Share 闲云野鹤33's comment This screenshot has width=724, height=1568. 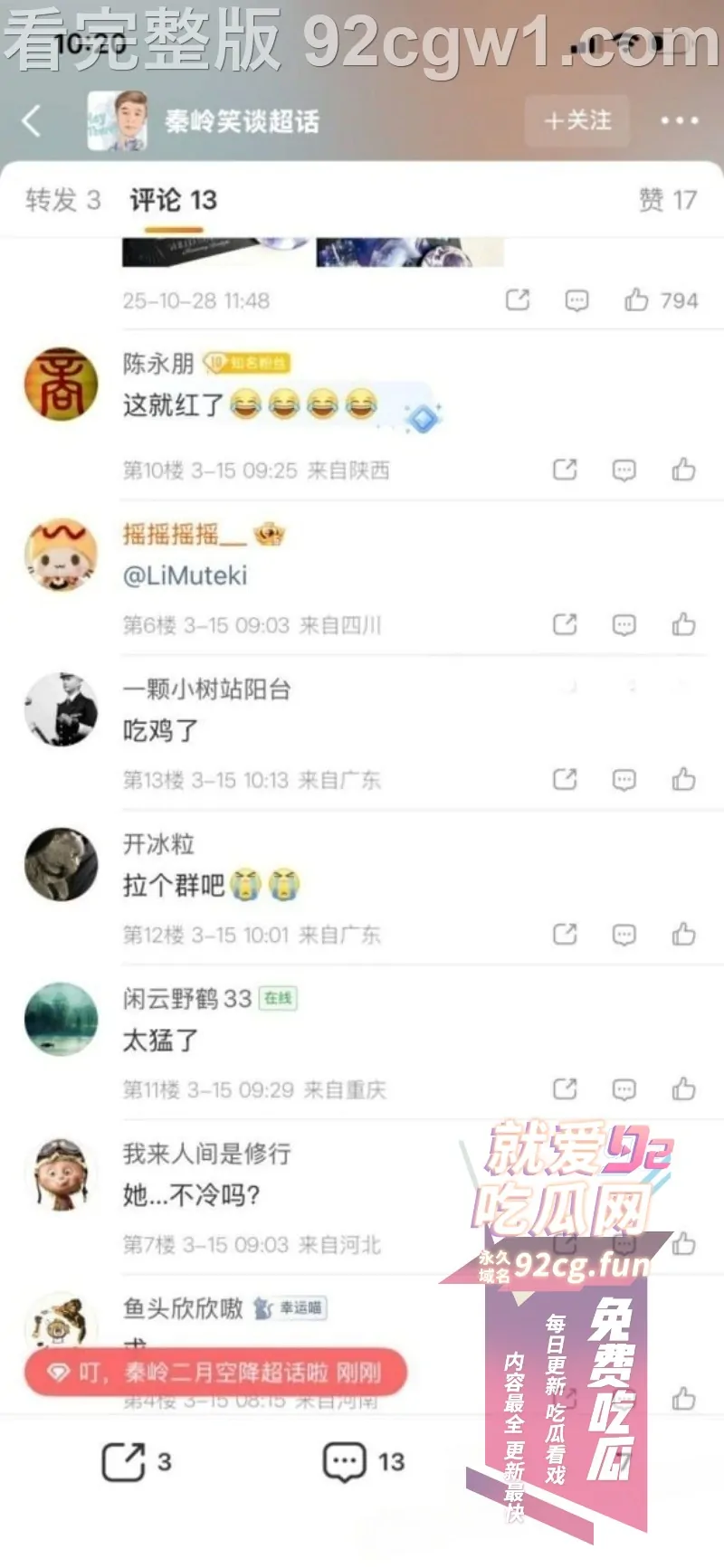click(565, 1088)
